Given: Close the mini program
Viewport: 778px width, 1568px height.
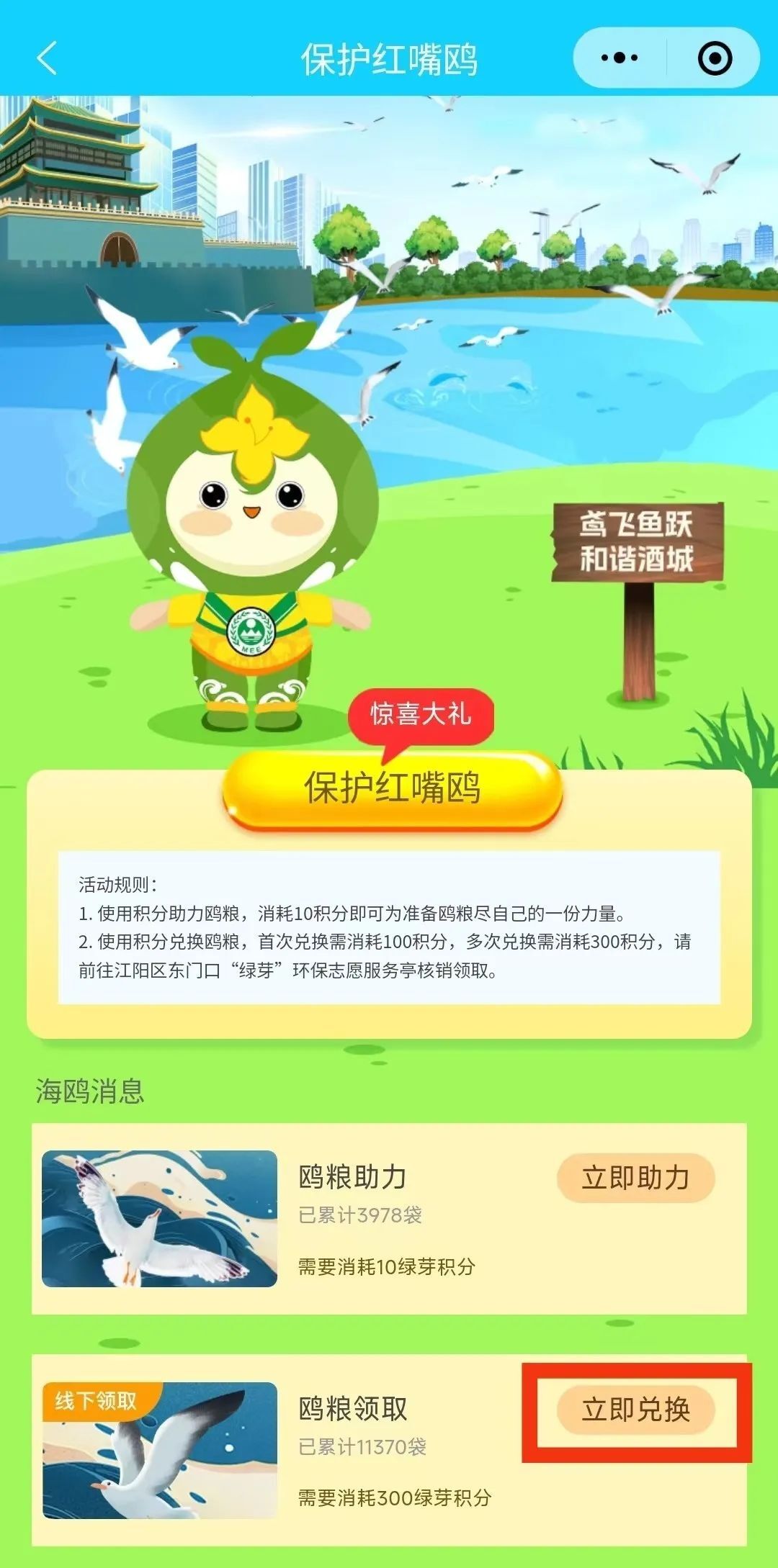Looking at the screenshot, I should 715,58.
